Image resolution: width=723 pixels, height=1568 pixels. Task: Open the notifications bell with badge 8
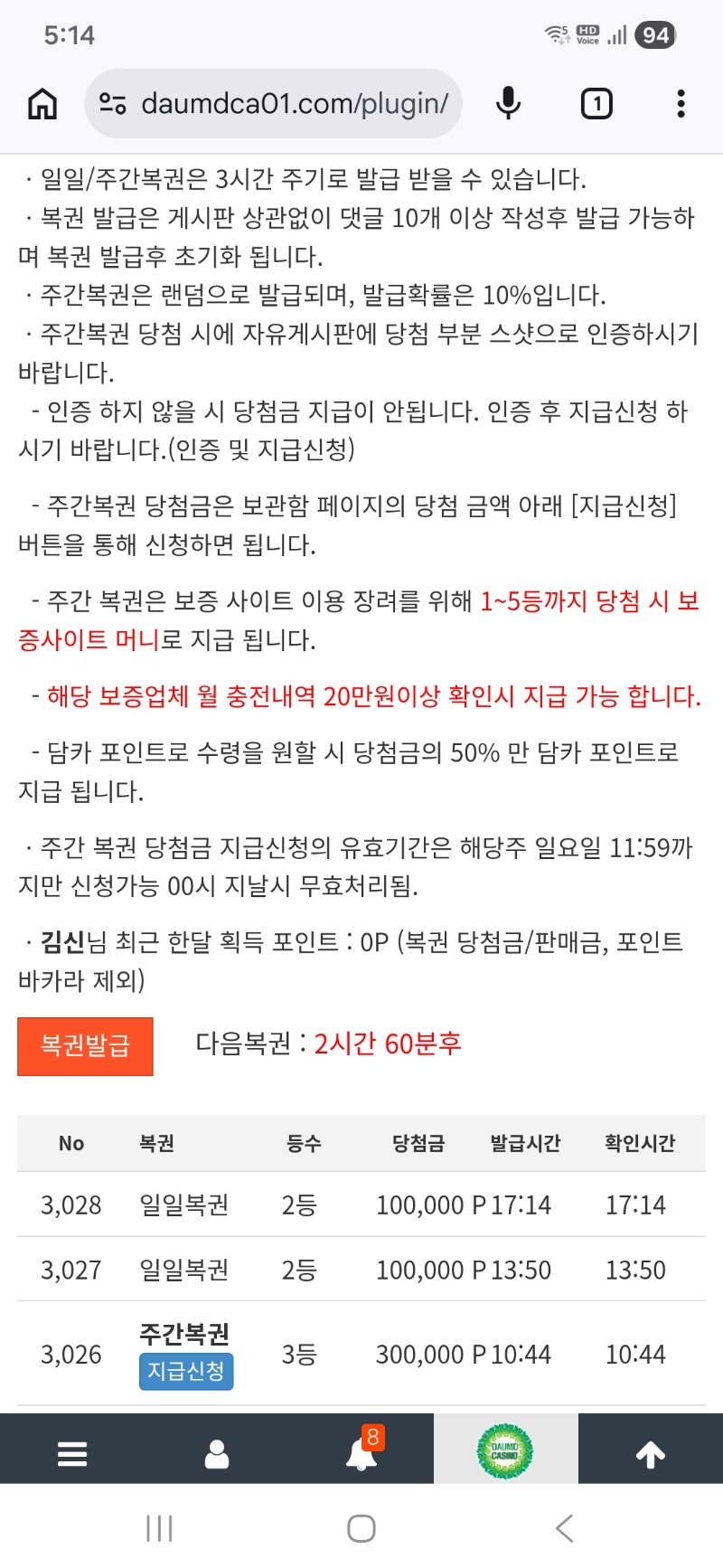click(x=363, y=1450)
